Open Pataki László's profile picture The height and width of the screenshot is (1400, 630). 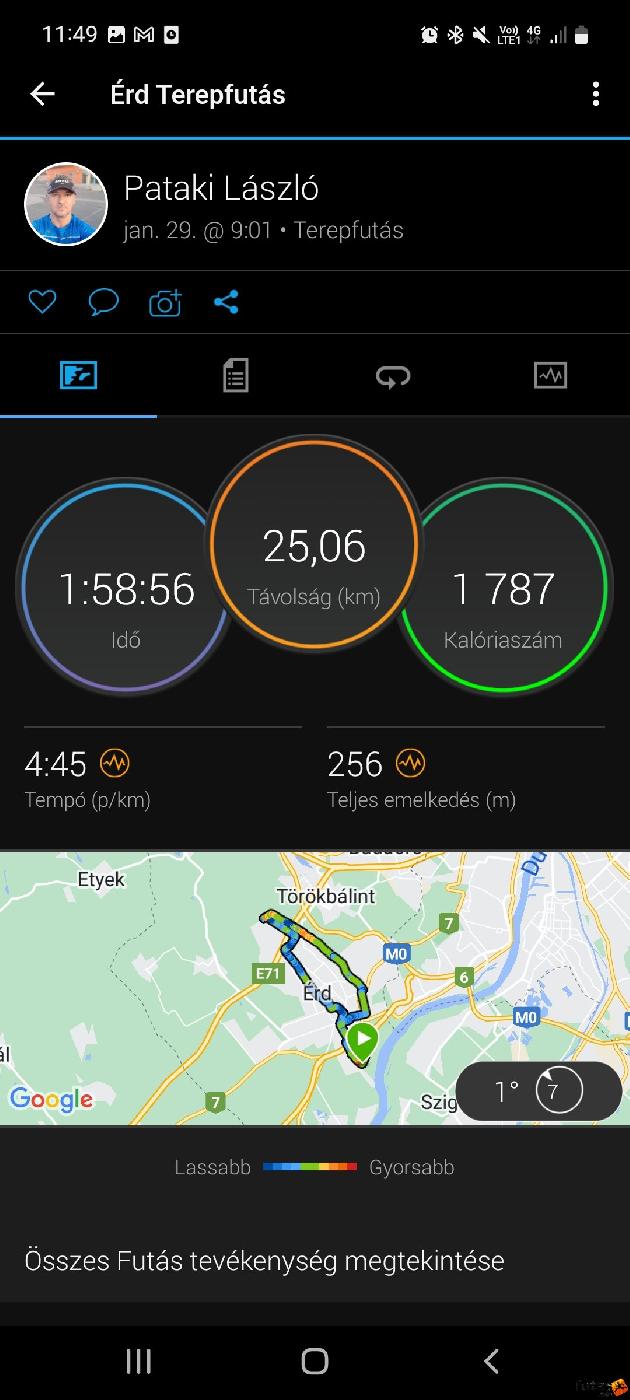(66, 204)
